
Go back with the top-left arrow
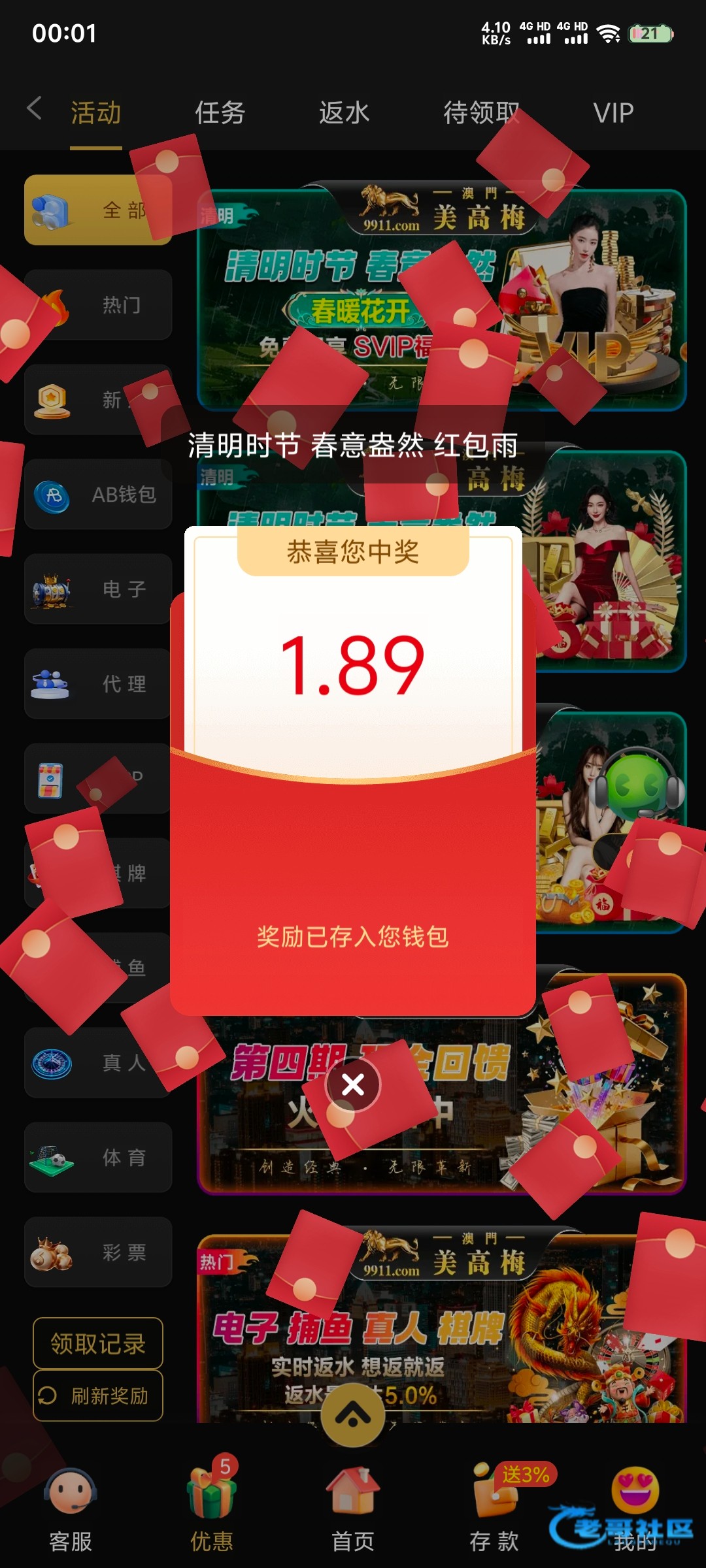coord(35,108)
